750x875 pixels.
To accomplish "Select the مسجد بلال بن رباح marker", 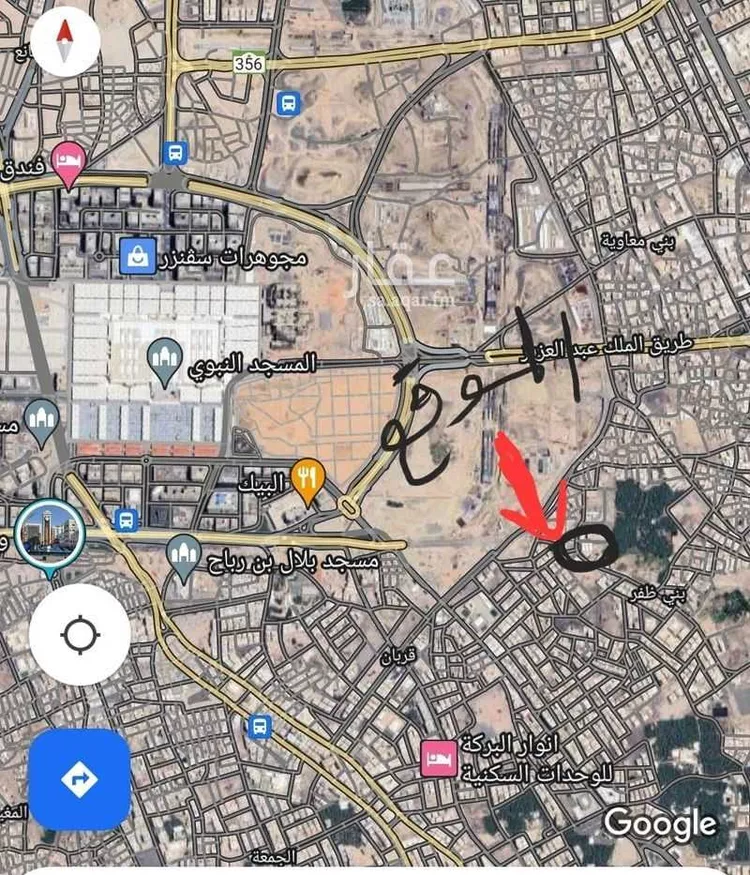I will 184,557.
